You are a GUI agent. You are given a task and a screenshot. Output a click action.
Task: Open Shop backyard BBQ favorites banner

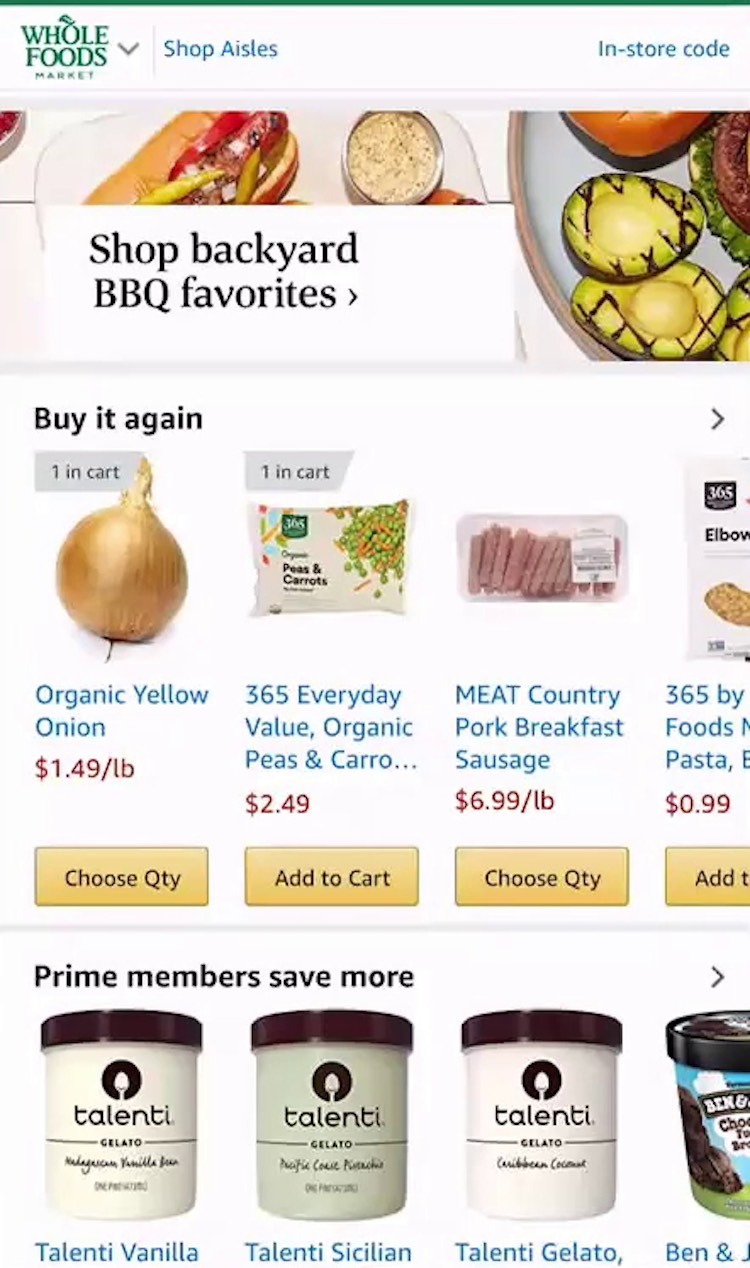pos(224,271)
